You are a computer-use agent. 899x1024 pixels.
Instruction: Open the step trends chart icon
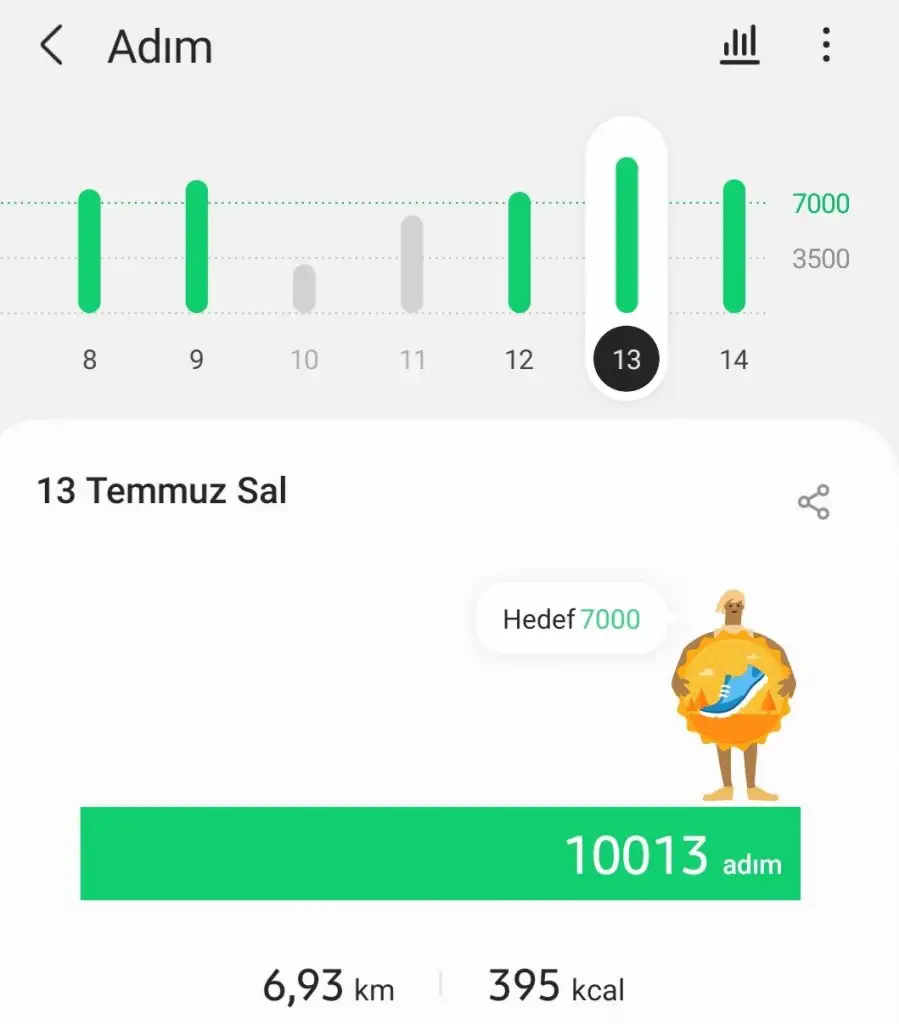pyautogui.click(x=739, y=46)
